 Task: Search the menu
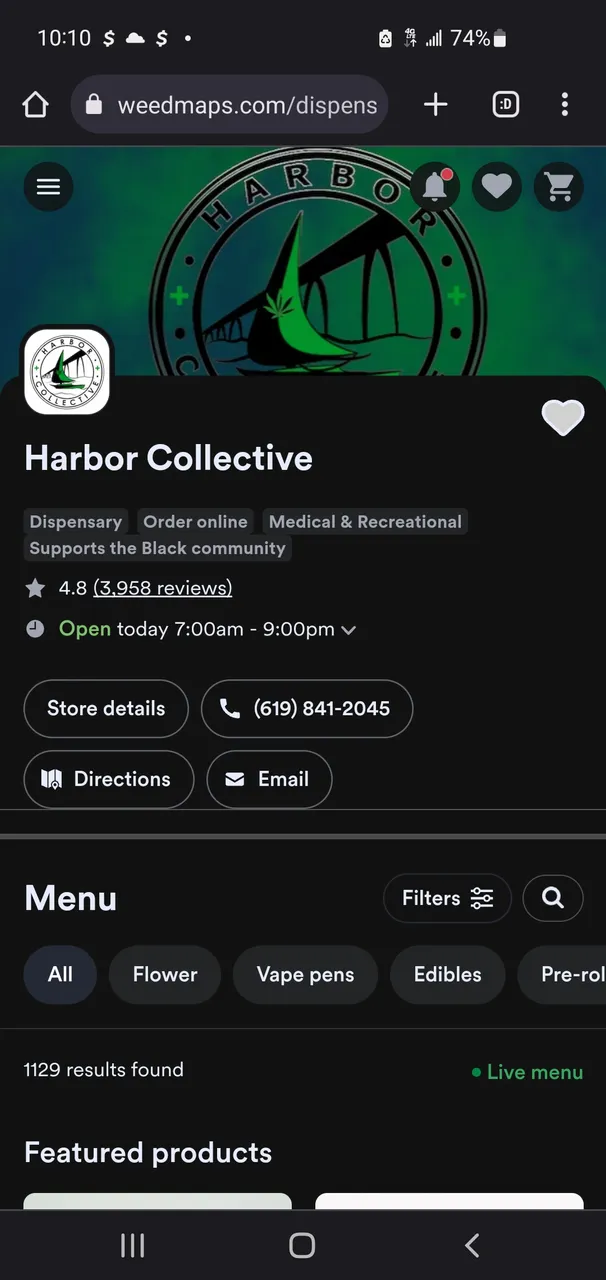[x=553, y=898]
